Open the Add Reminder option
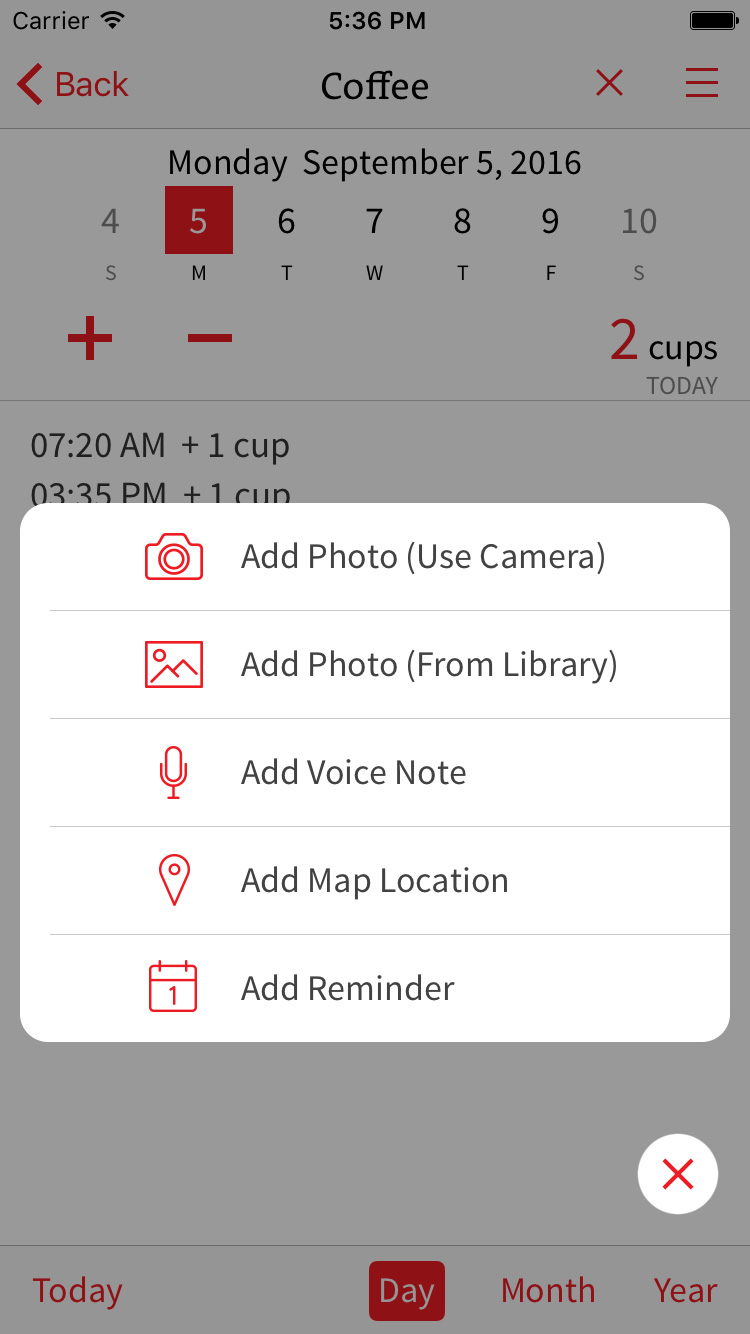The image size is (750, 1334). 375,988
